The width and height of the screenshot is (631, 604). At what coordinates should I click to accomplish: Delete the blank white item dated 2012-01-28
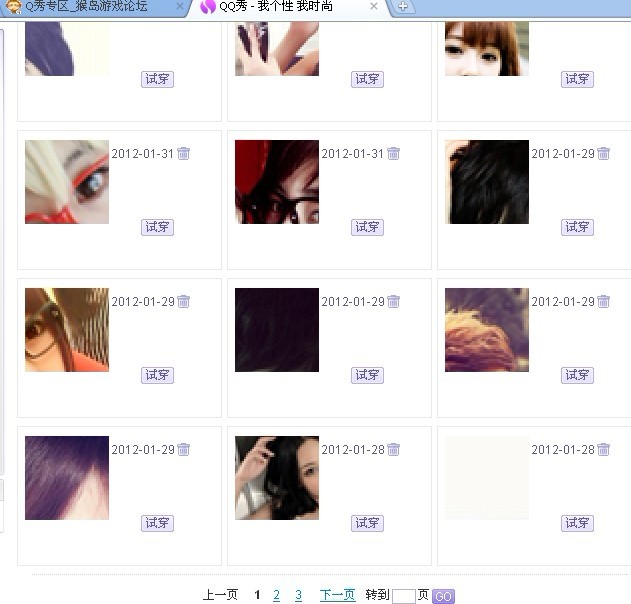(x=604, y=450)
